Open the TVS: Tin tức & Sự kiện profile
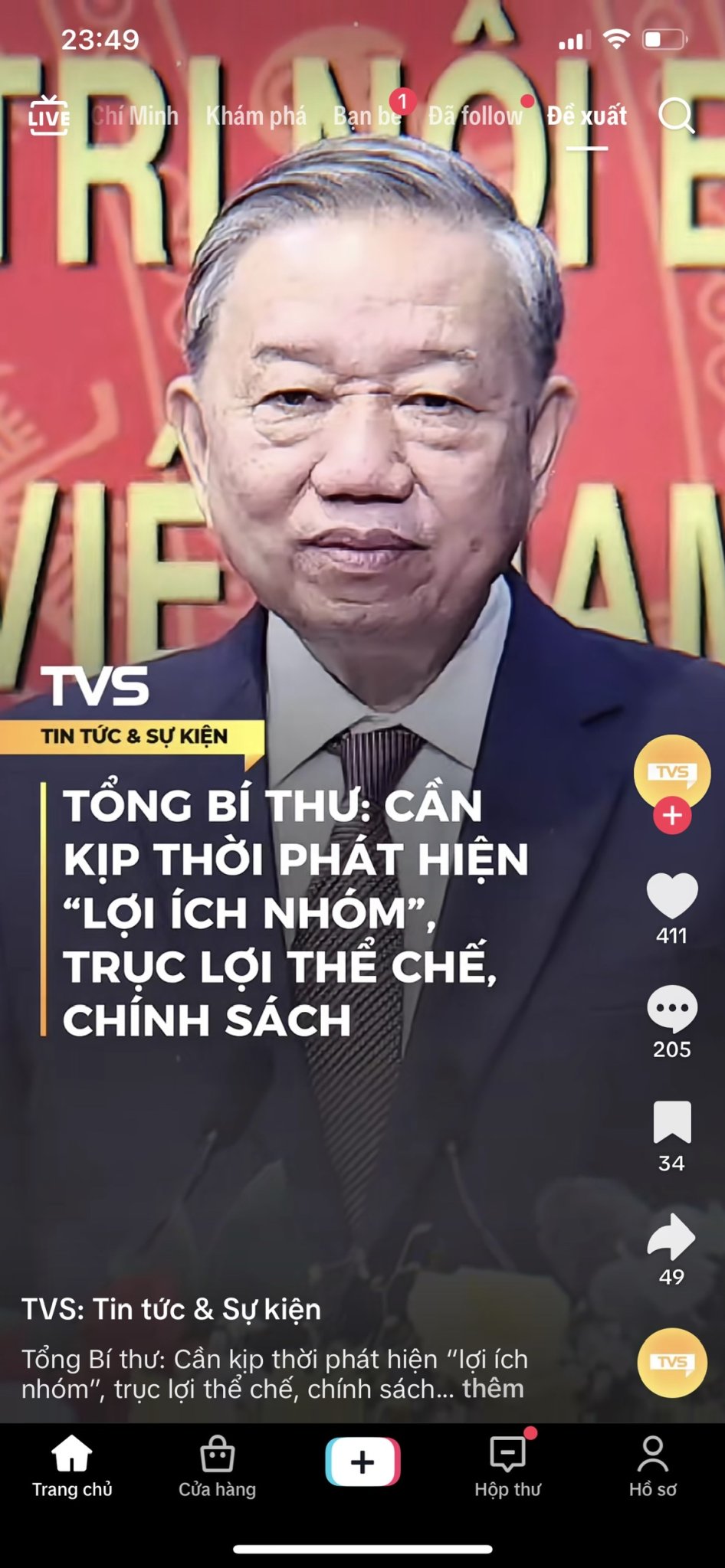 coord(171,1309)
